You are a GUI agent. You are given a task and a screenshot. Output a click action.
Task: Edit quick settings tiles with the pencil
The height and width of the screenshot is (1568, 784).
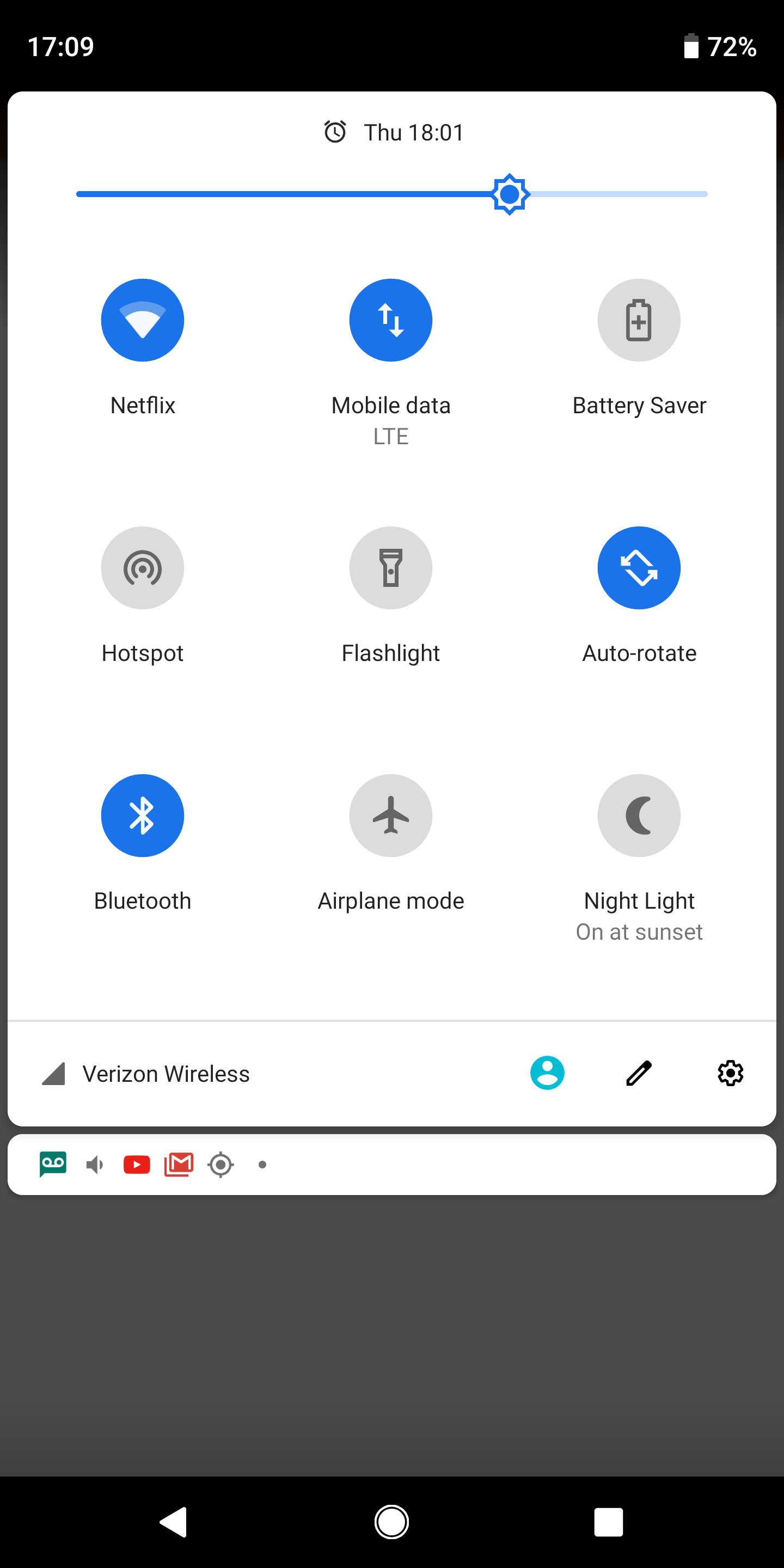[x=639, y=1073]
